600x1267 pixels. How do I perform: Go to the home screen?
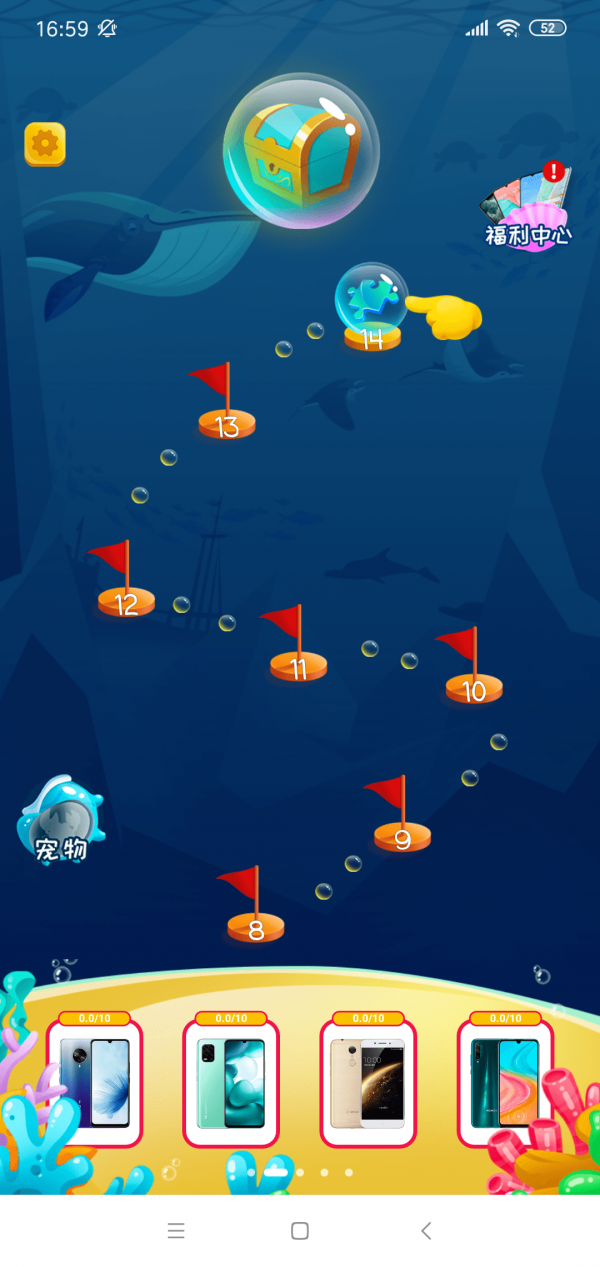pos(299,1231)
